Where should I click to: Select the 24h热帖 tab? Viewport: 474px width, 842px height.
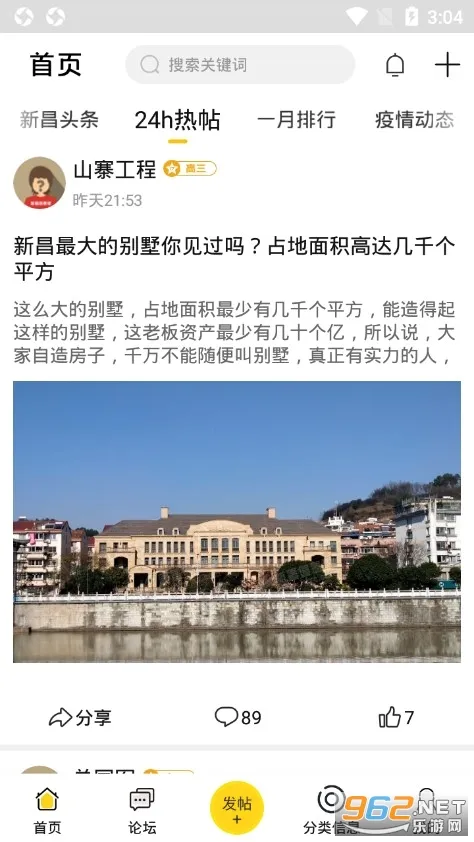coord(177,120)
